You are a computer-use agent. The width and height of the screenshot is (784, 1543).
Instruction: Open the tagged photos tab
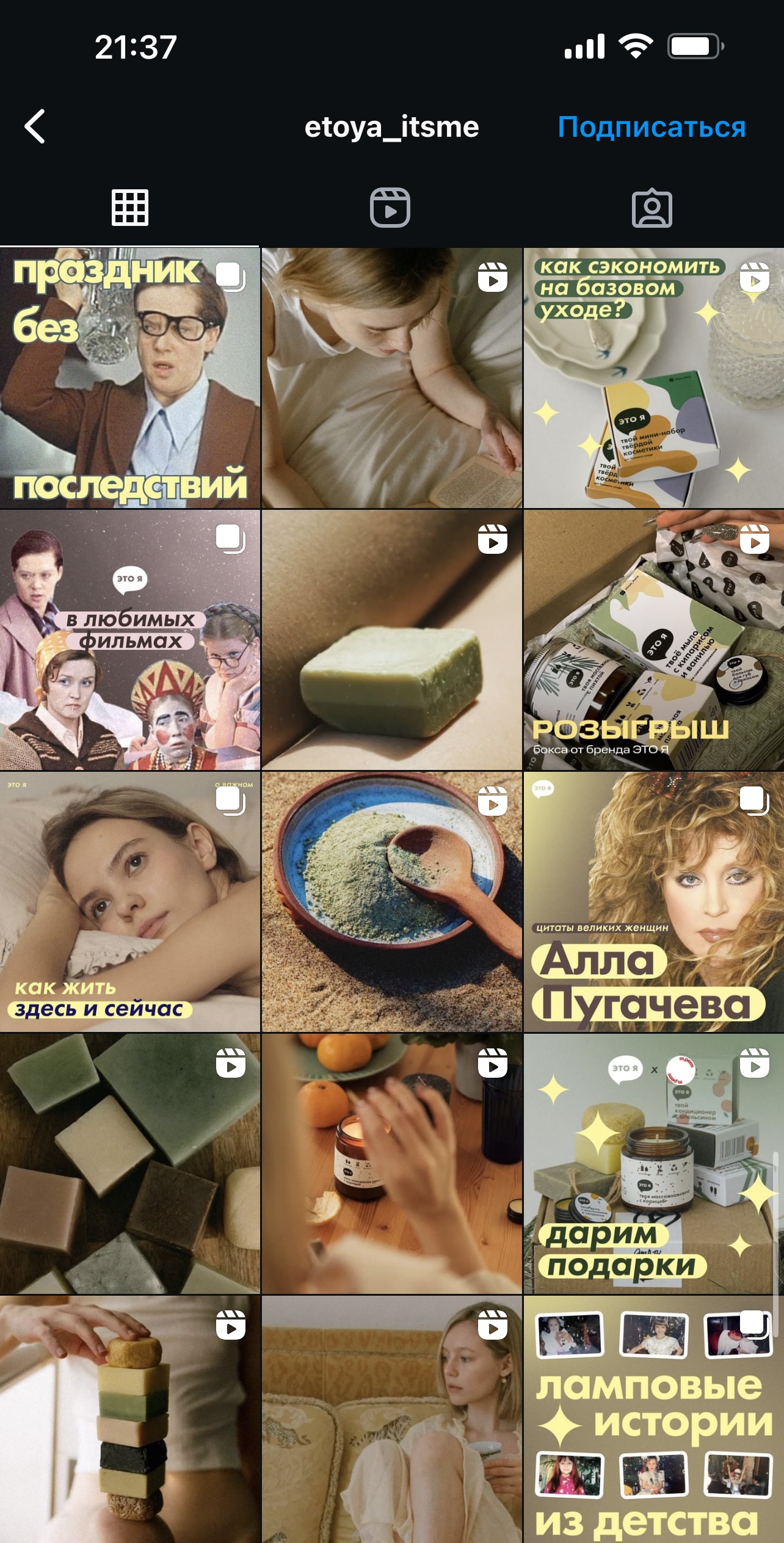[x=652, y=208]
